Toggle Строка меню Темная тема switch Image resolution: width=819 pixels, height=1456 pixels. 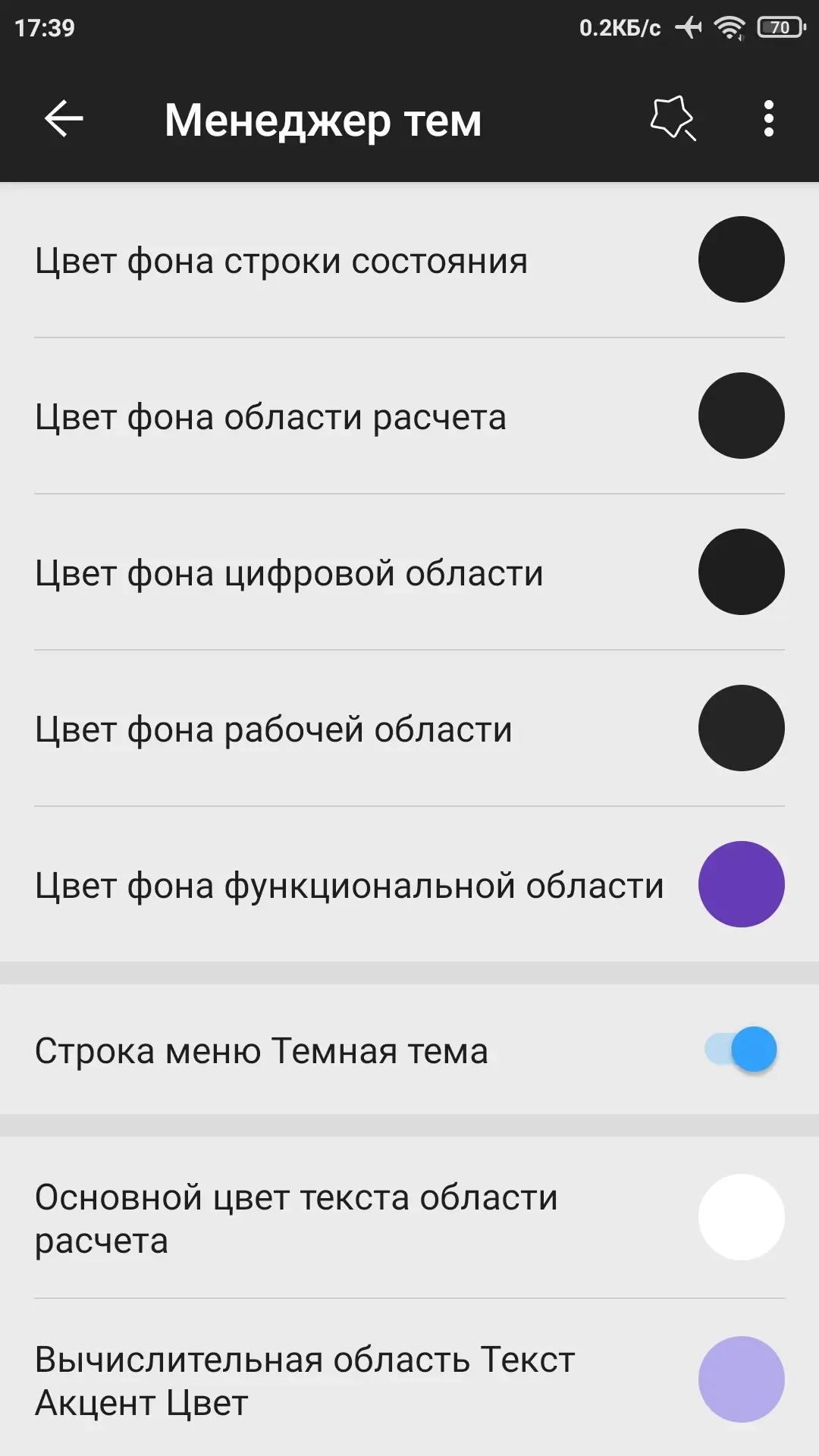741,1050
